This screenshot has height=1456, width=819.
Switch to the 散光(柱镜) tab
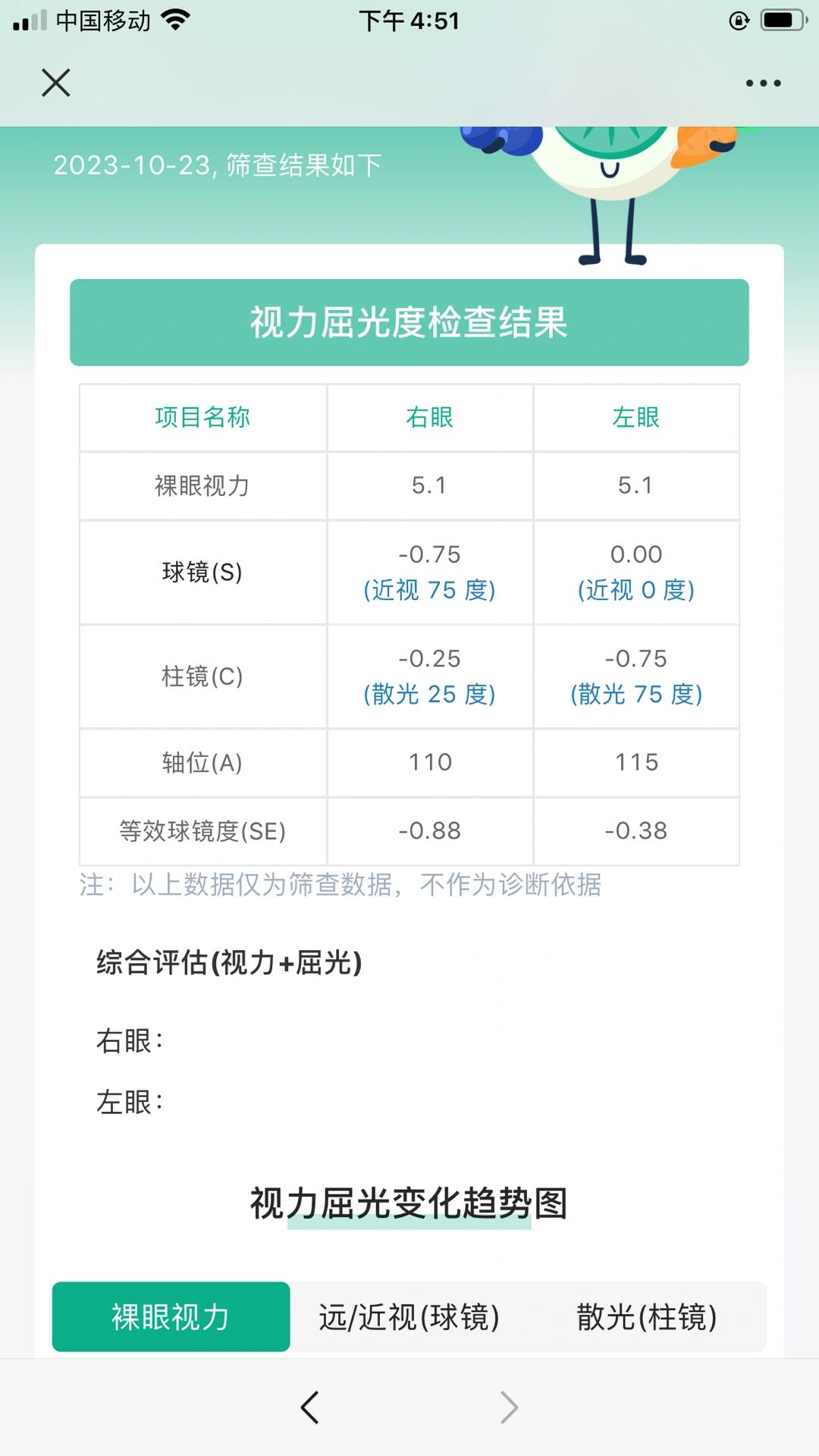(648, 1317)
